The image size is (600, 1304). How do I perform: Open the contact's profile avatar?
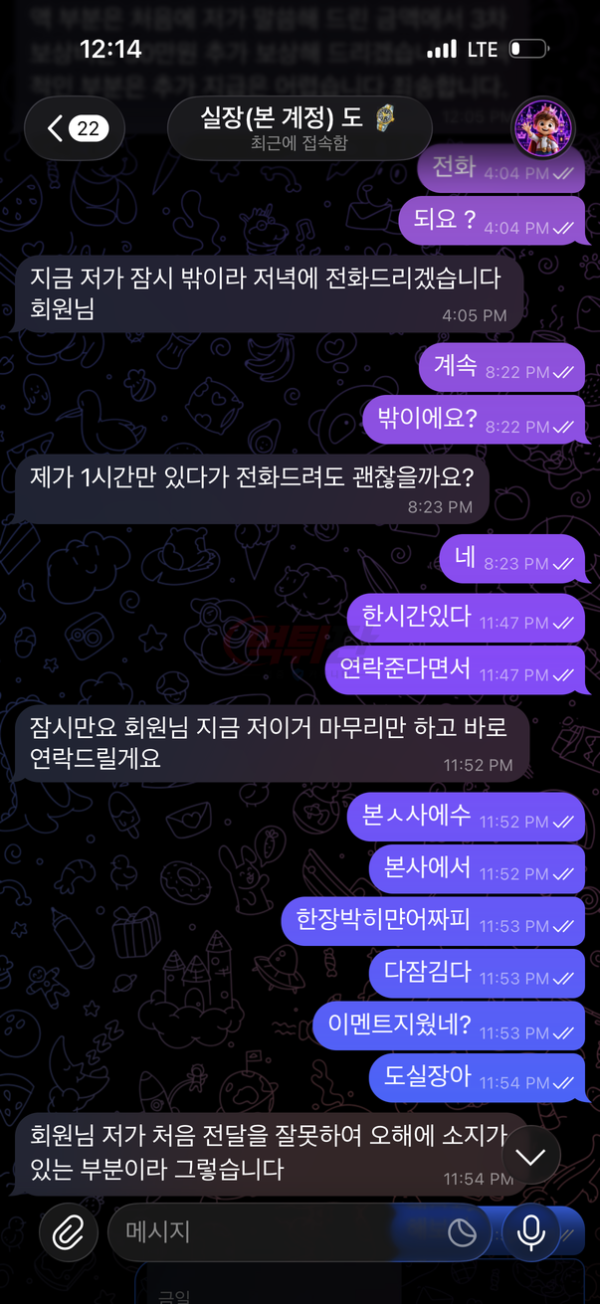coord(543,128)
